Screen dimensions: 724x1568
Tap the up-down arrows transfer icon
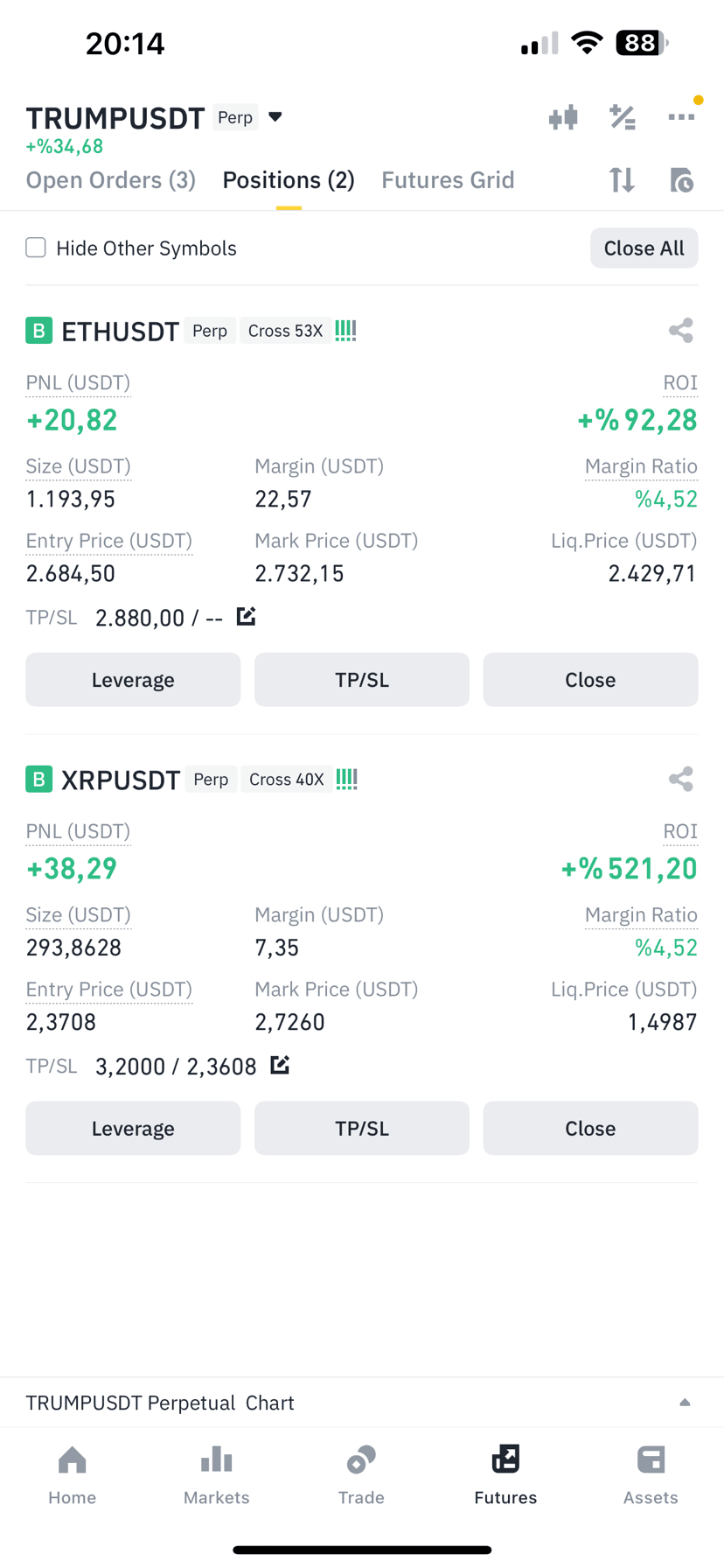pyautogui.click(x=622, y=180)
